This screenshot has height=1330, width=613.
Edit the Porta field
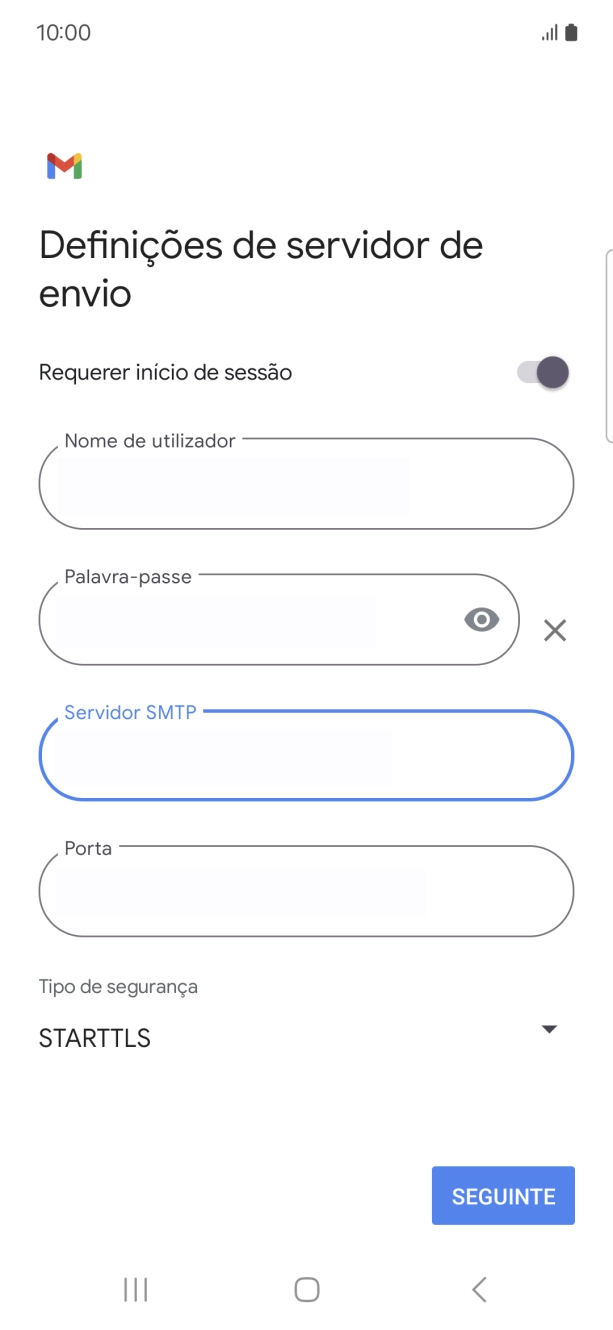(305, 892)
